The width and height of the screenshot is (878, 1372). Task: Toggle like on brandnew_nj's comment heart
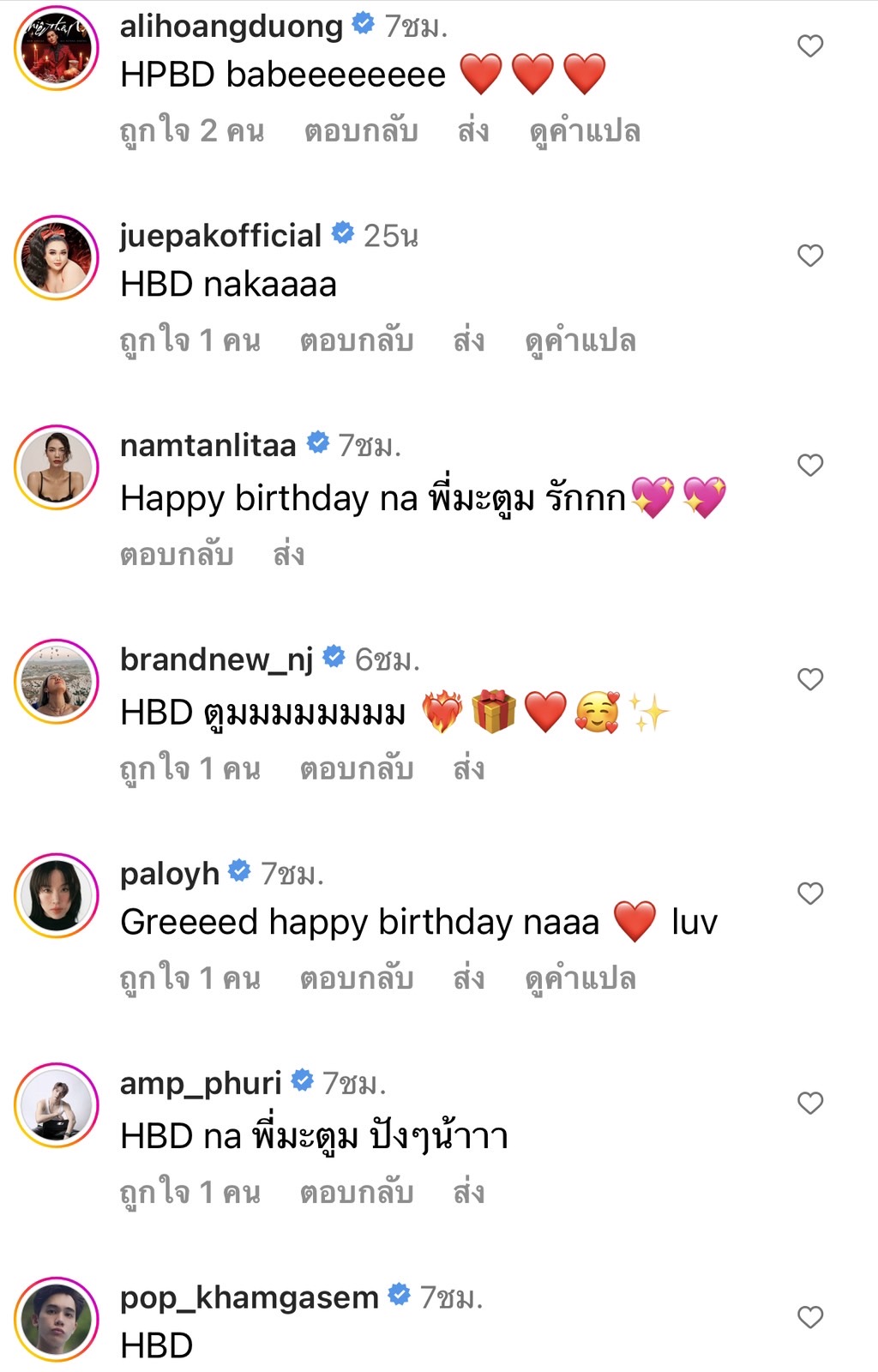point(809,678)
